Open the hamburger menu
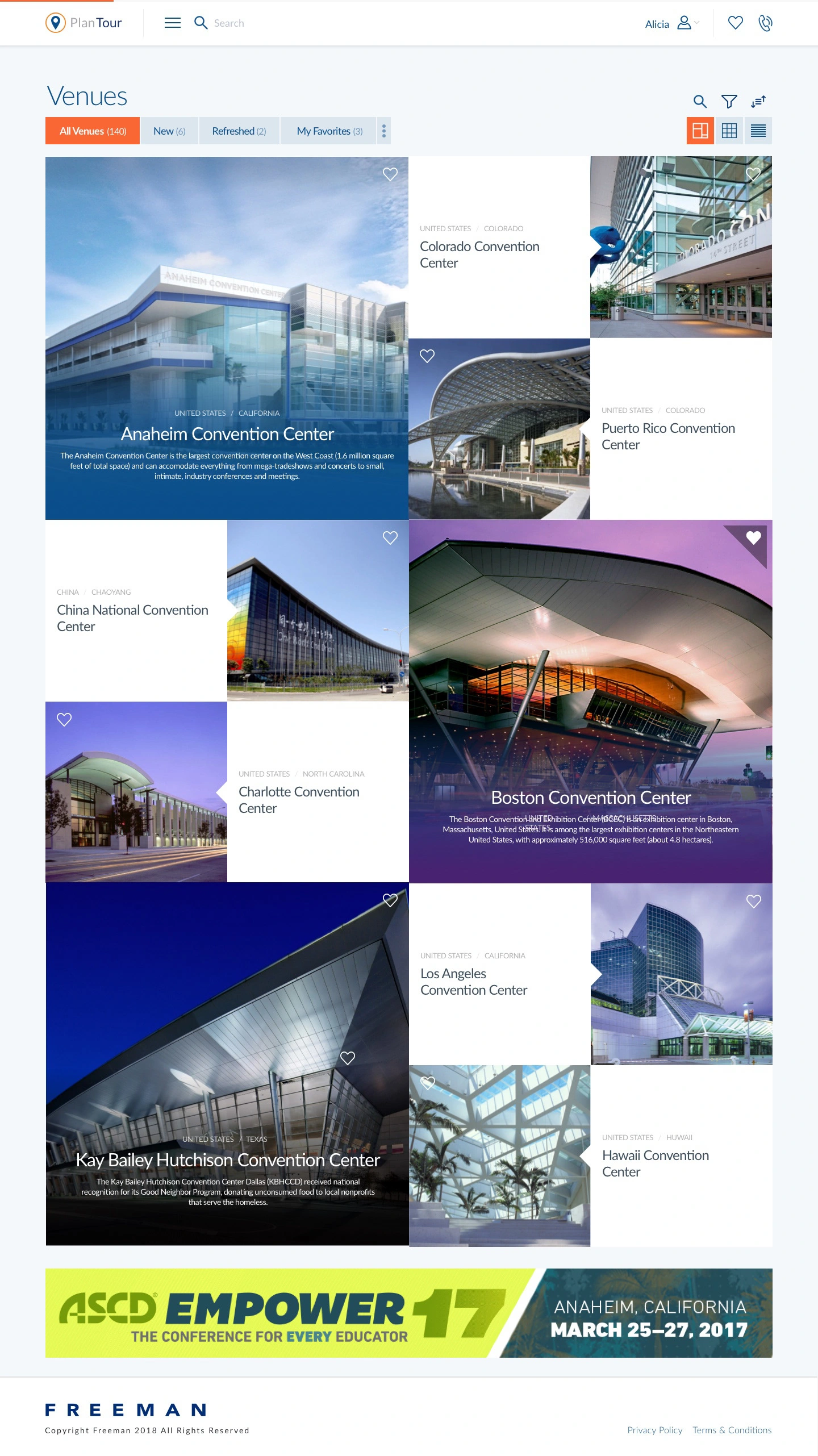Screen dimensions: 818x1456 172,23
